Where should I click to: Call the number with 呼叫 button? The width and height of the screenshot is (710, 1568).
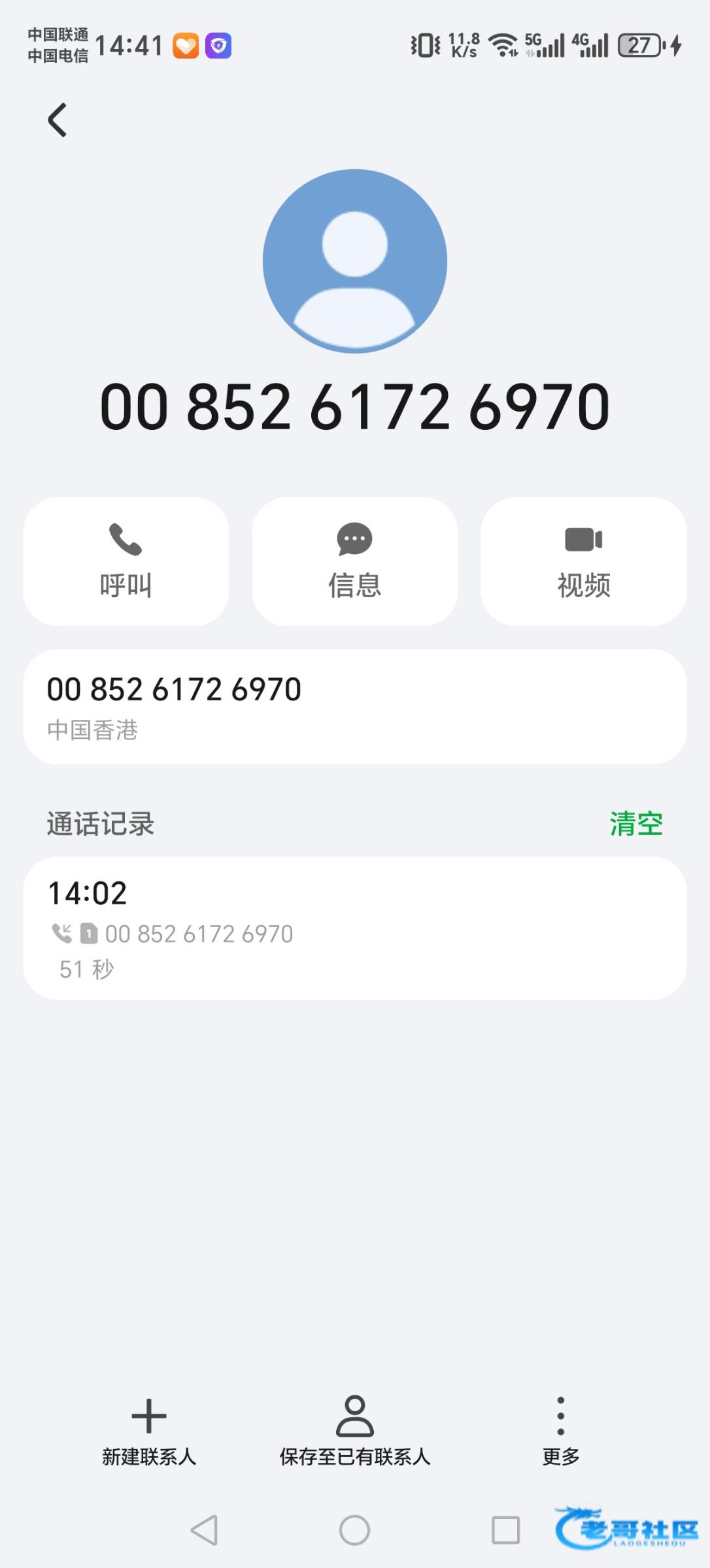pyautogui.click(x=126, y=561)
